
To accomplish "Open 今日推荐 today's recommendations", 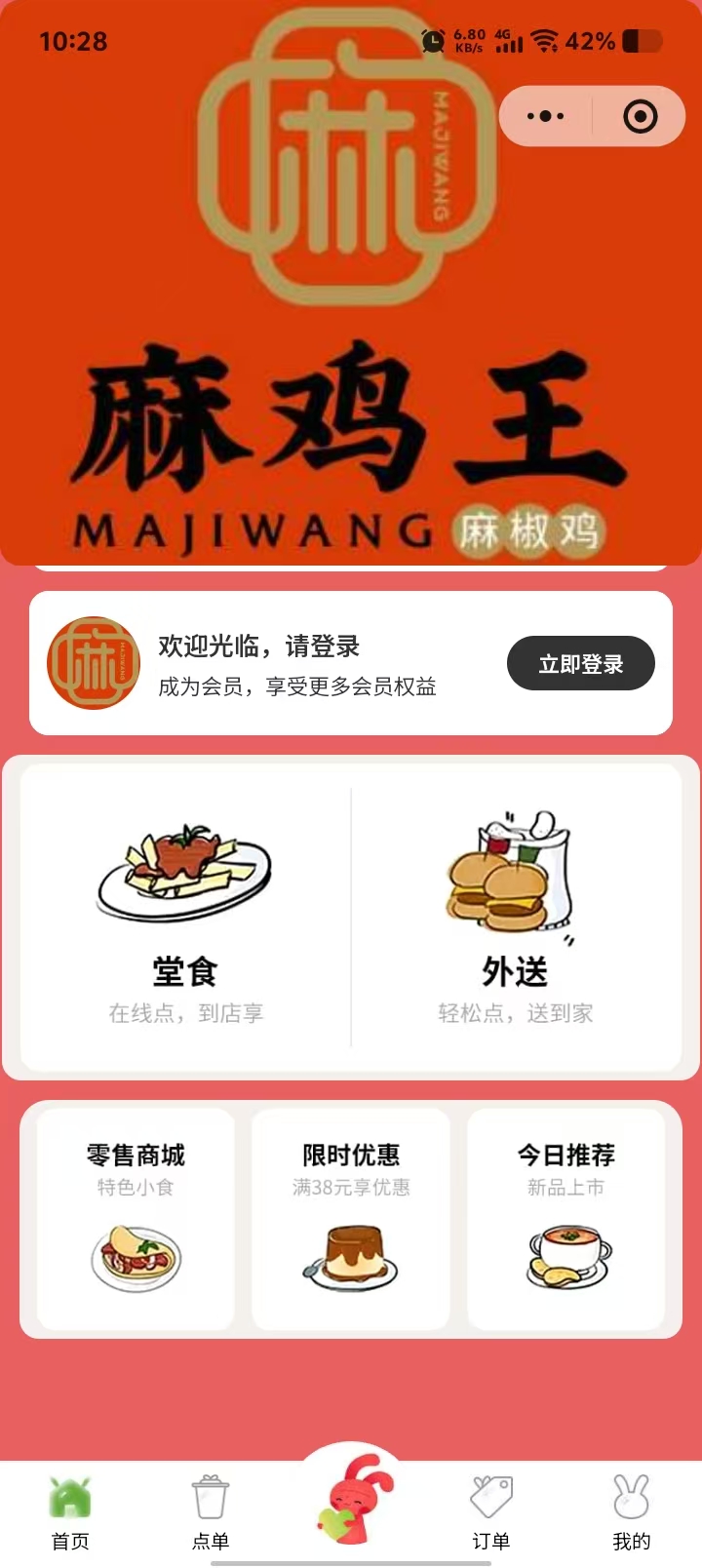I will click(565, 1218).
